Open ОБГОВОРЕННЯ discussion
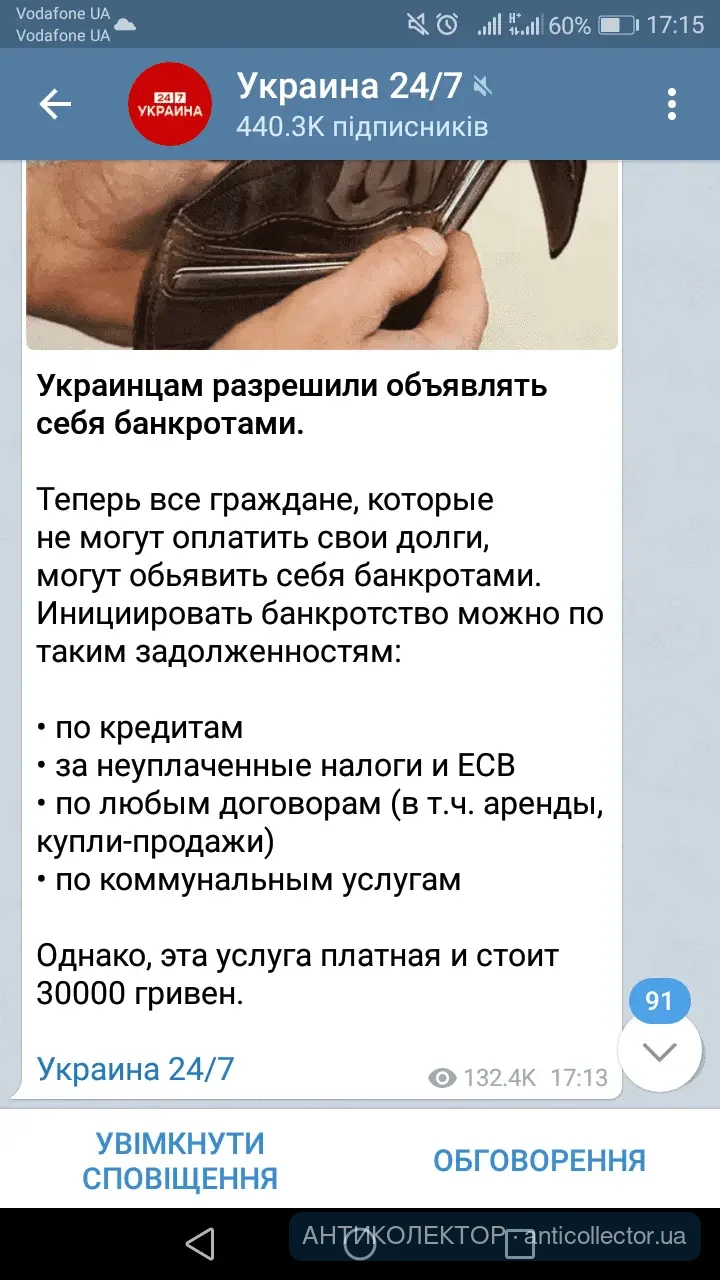 539,1160
